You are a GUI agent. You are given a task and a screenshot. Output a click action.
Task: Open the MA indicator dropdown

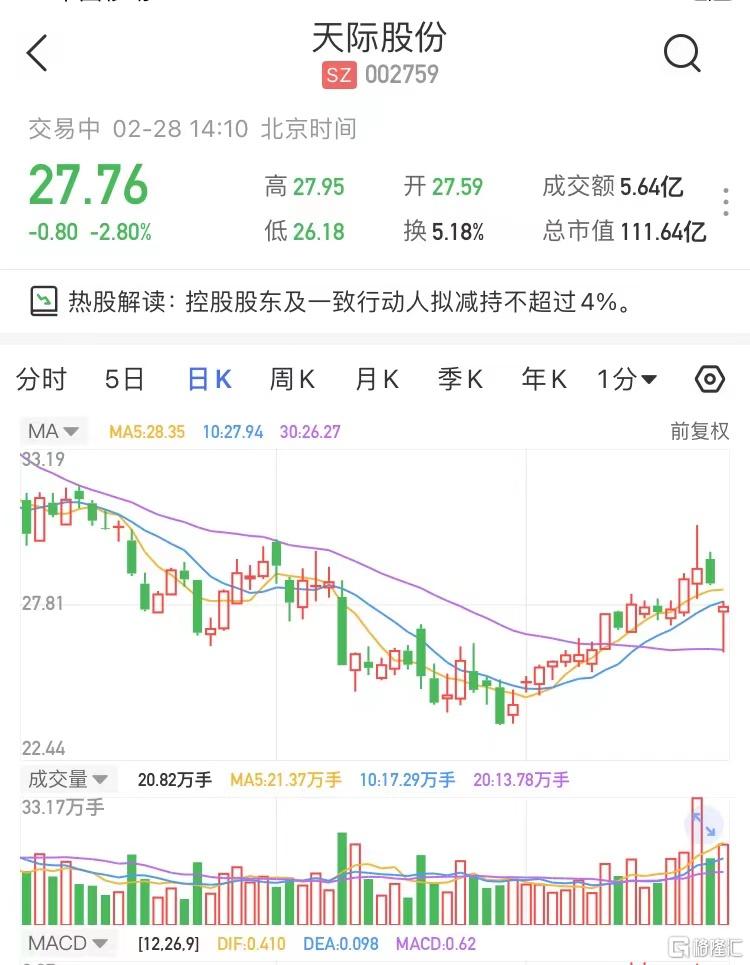pos(46,431)
